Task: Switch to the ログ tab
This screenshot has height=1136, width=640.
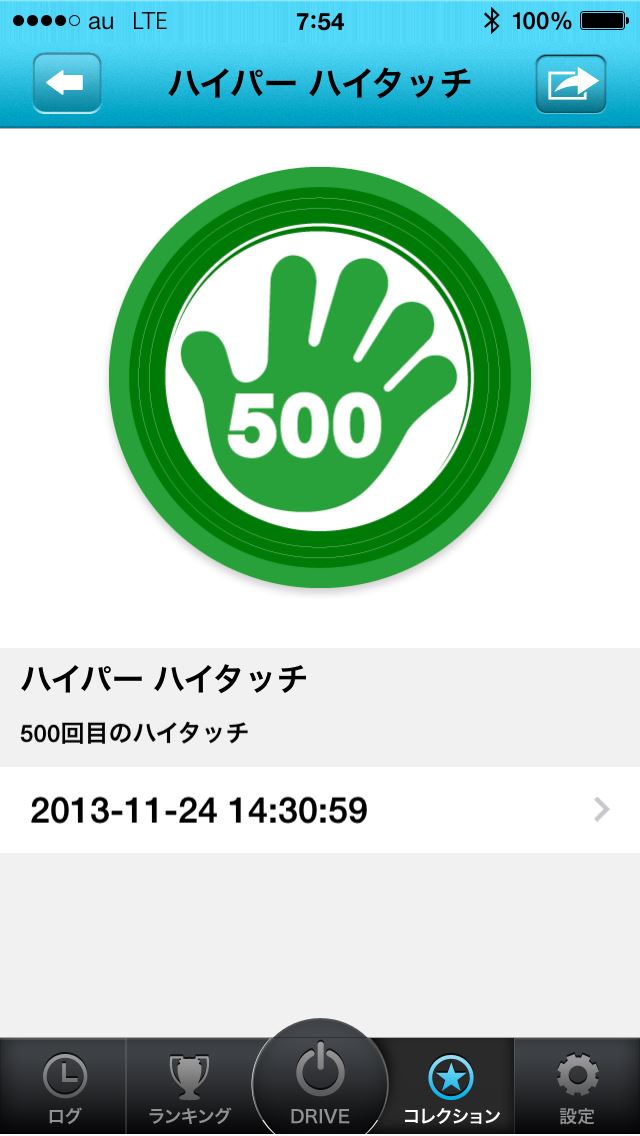Action: coord(64,1088)
